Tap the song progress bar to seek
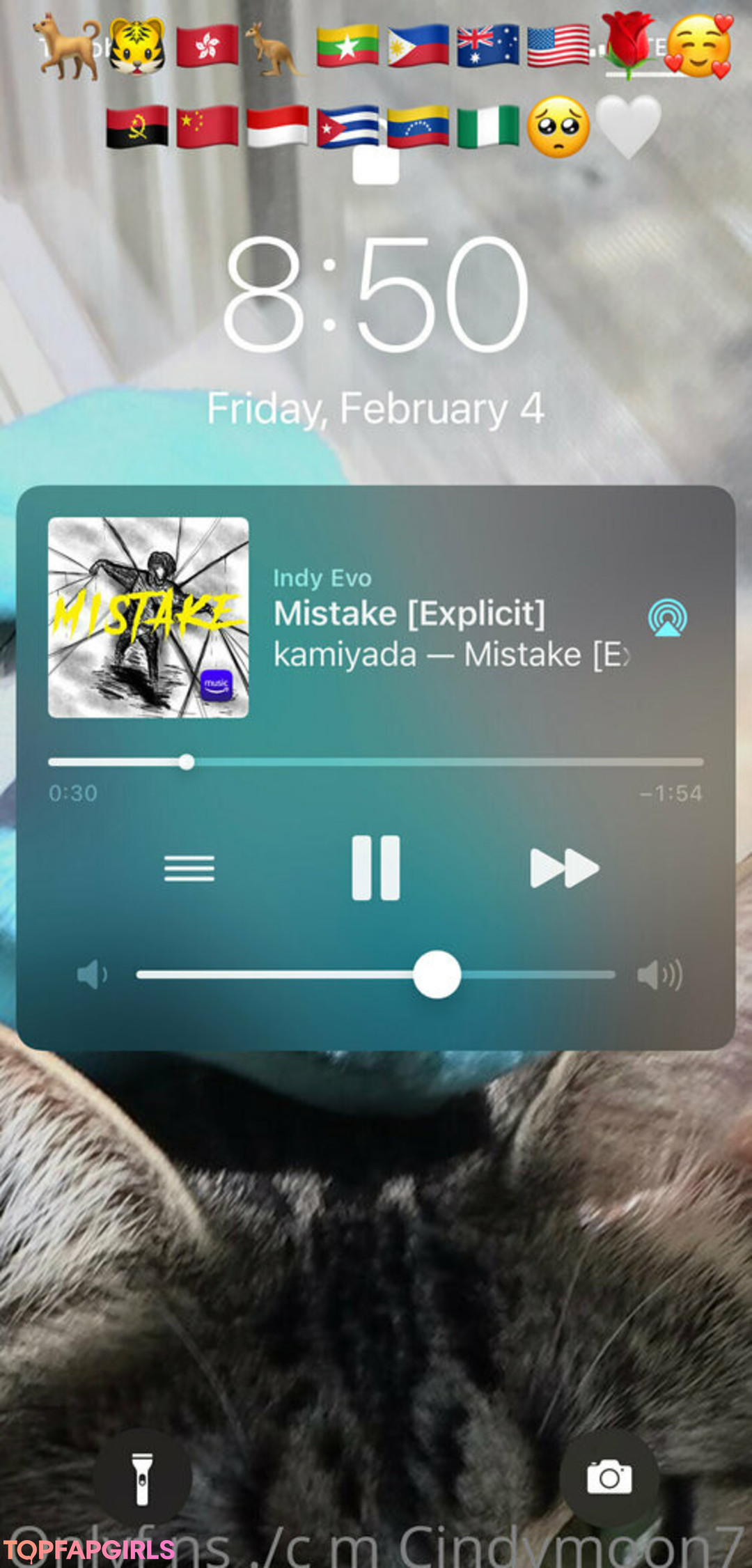The height and width of the screenshot is (1568, 752). 376,762
